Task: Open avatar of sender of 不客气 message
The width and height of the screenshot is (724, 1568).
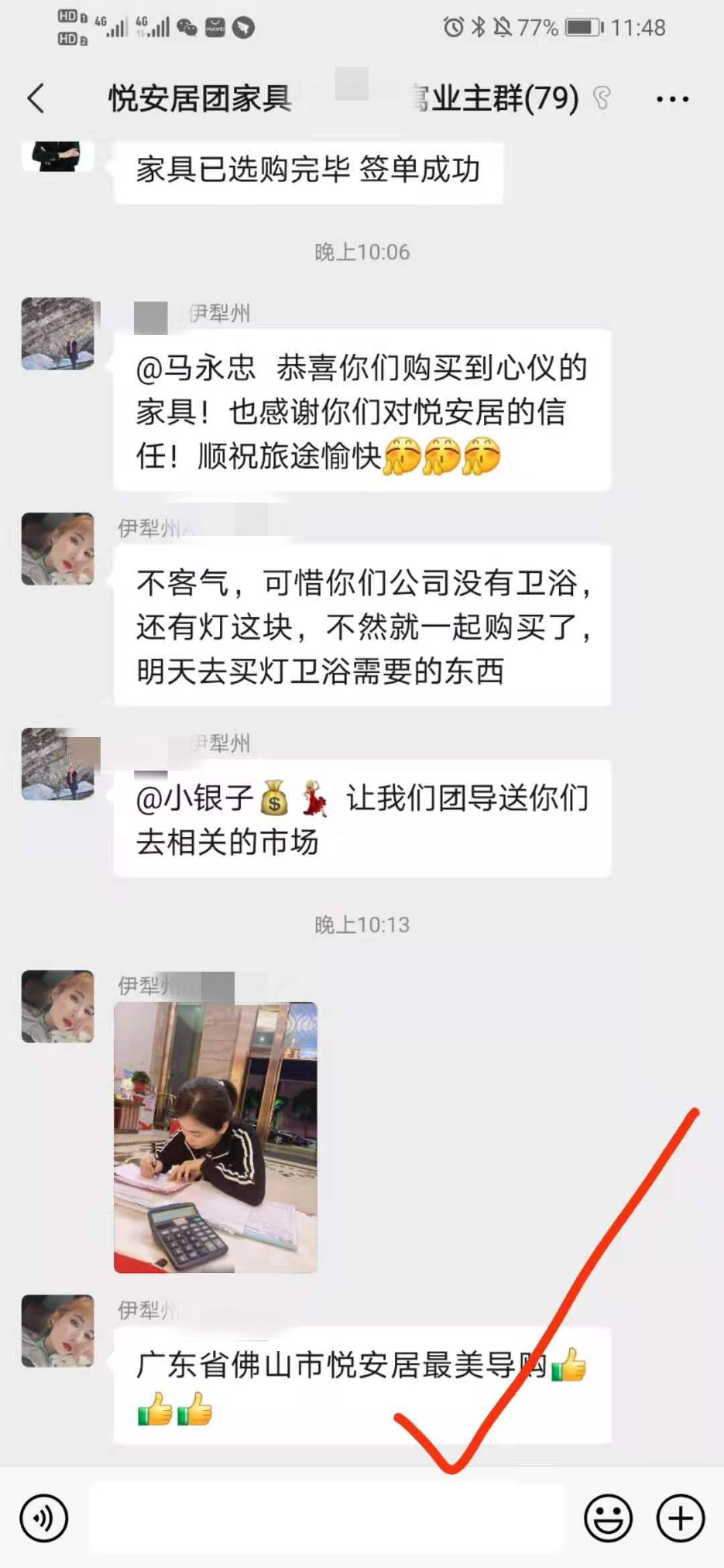Action: point(58,549)
